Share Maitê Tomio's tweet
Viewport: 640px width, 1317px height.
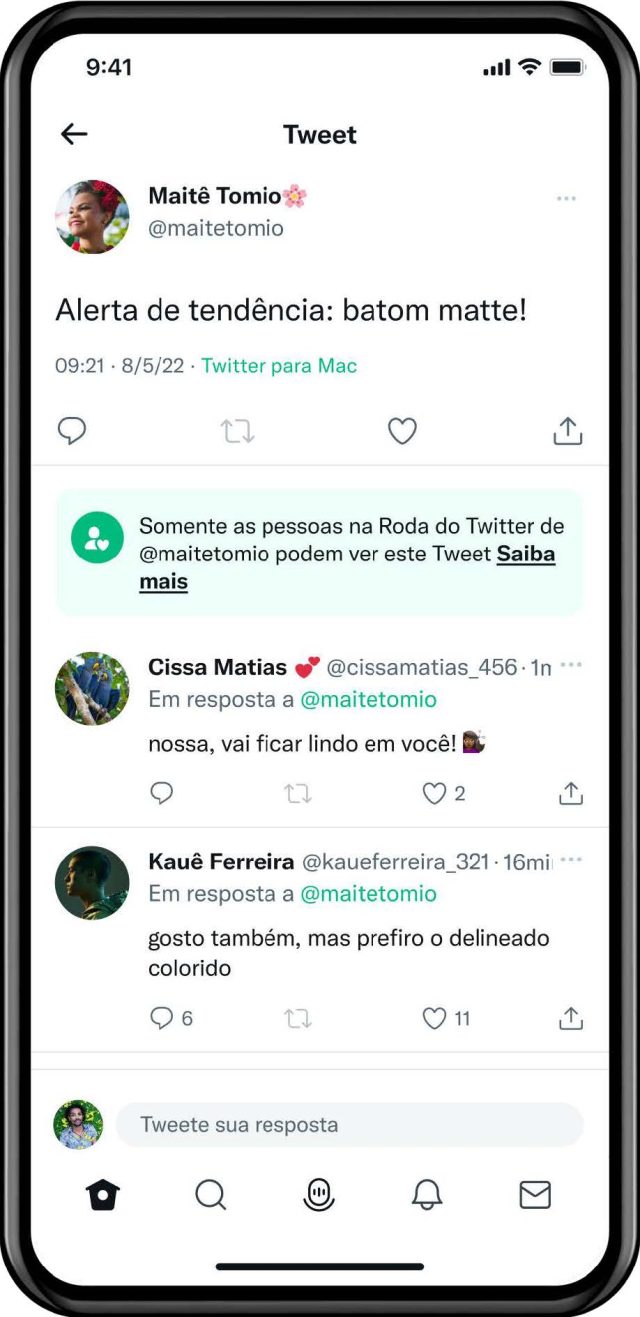[568, 431]
